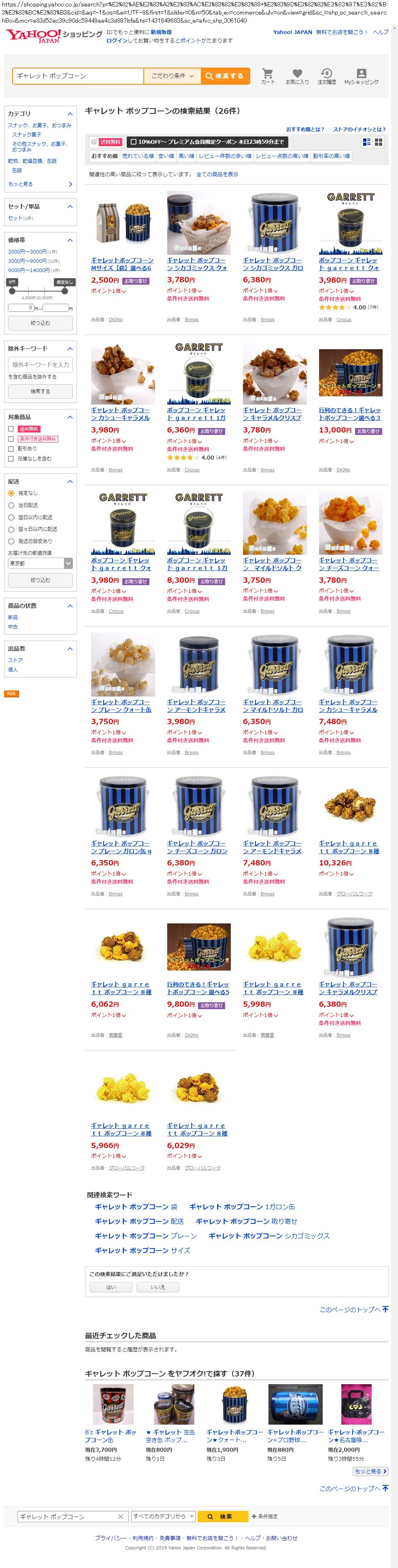The height and width of the screenshot is (1568, 398).
Task: Tap the orange 検索する search button
Action: [225, 76]
